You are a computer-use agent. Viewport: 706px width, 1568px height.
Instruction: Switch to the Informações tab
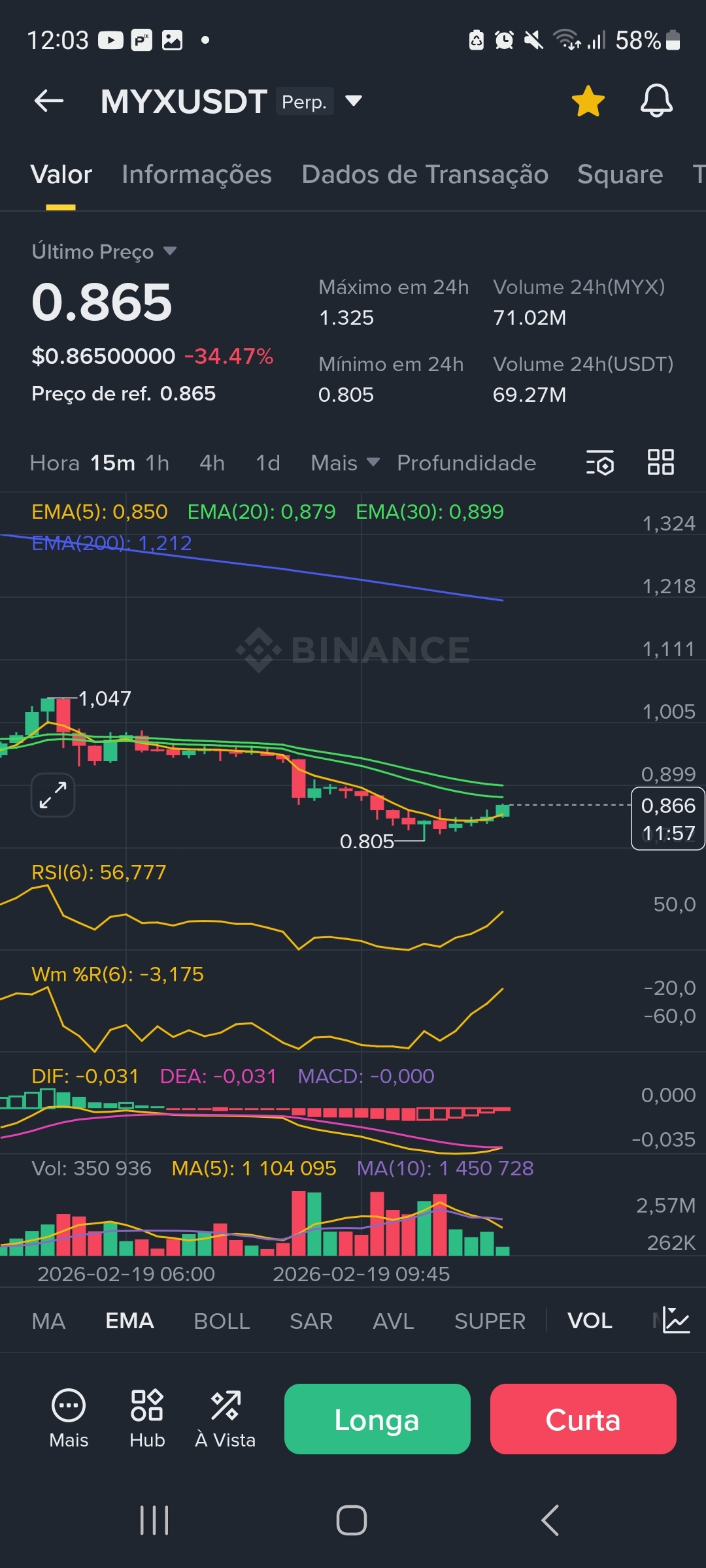pos(196,174)
